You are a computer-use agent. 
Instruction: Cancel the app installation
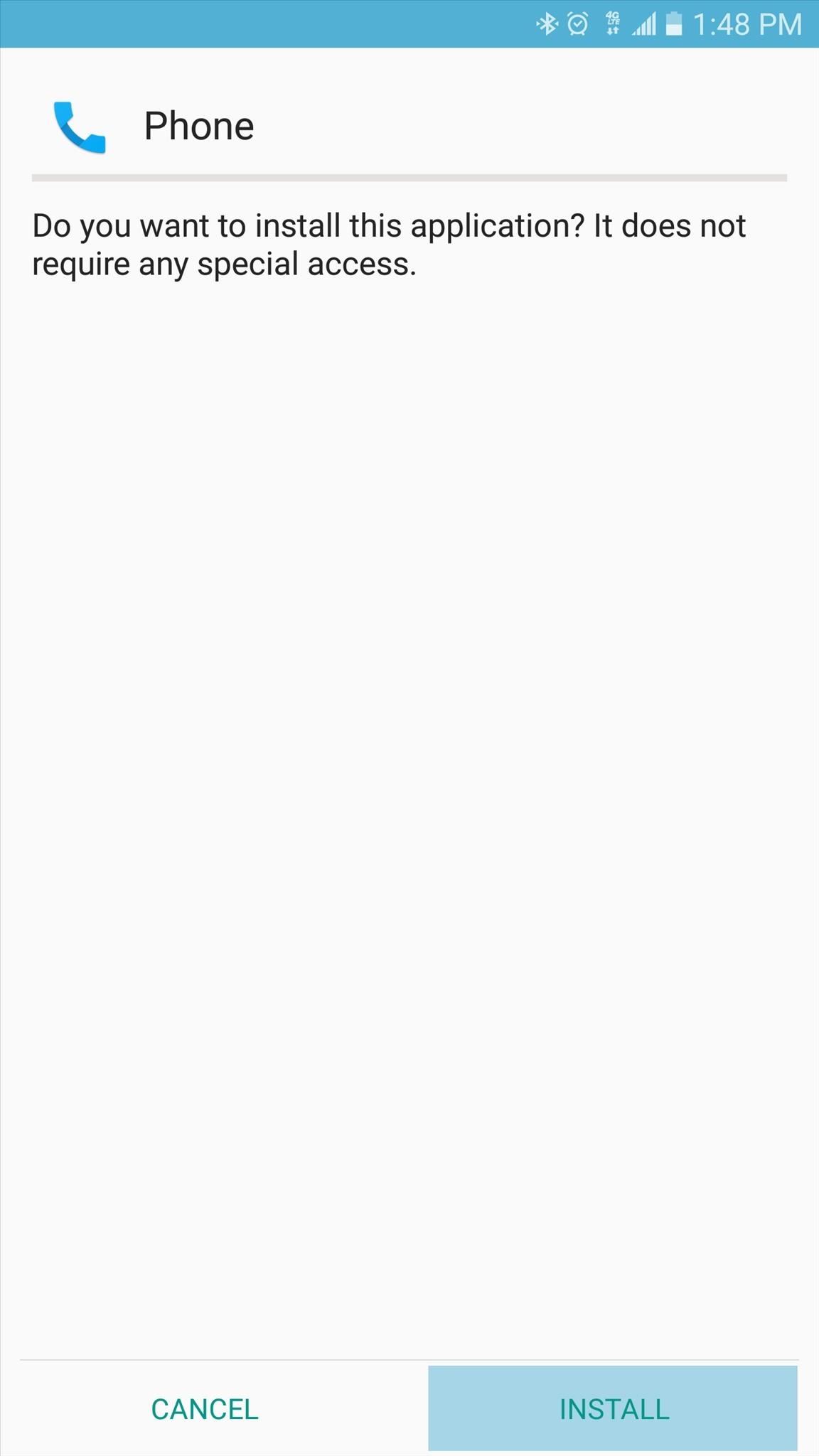click(205, 1408)
